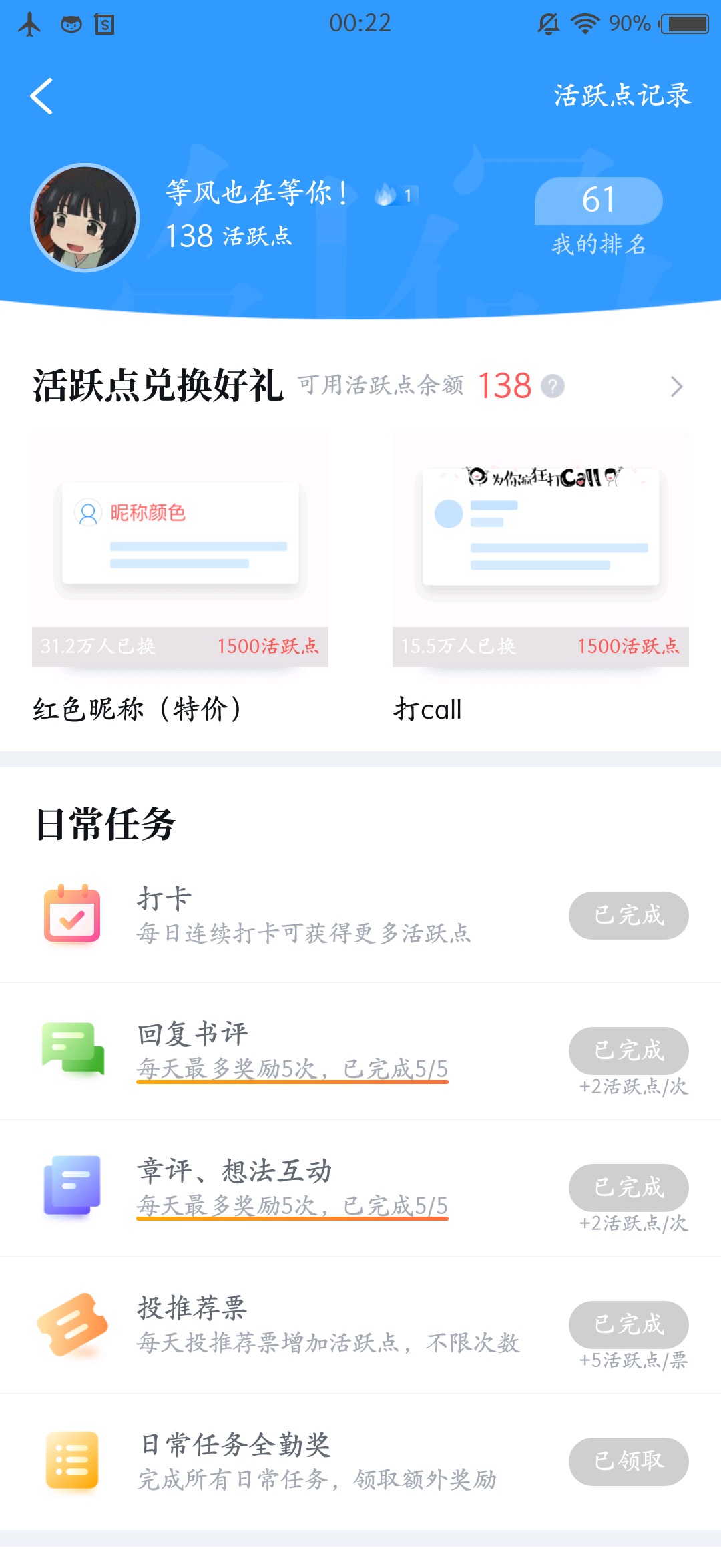721x1568 pixels.
Task: Open 活跃点记录 history
Action: pos(622,95)
